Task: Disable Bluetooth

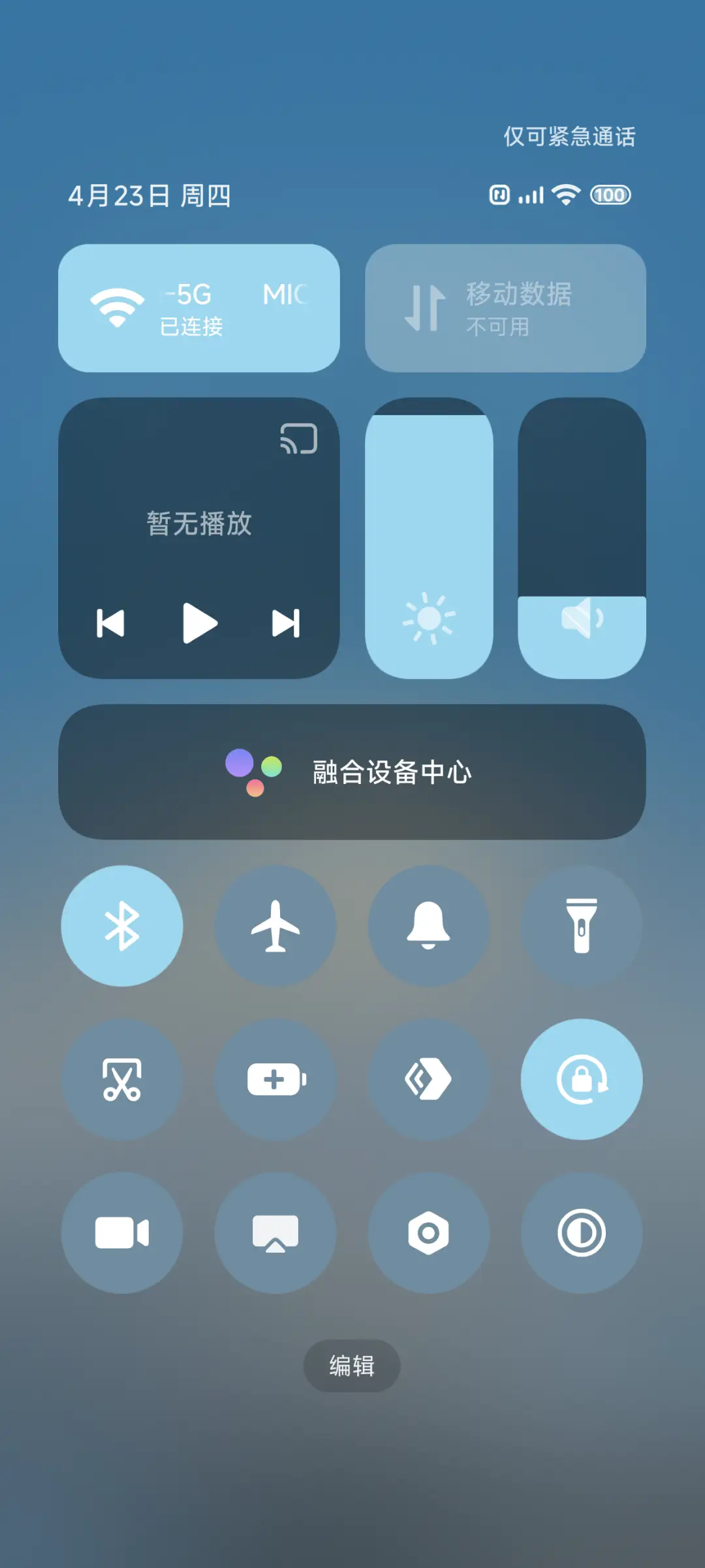Action: click(x=121, y=927)
